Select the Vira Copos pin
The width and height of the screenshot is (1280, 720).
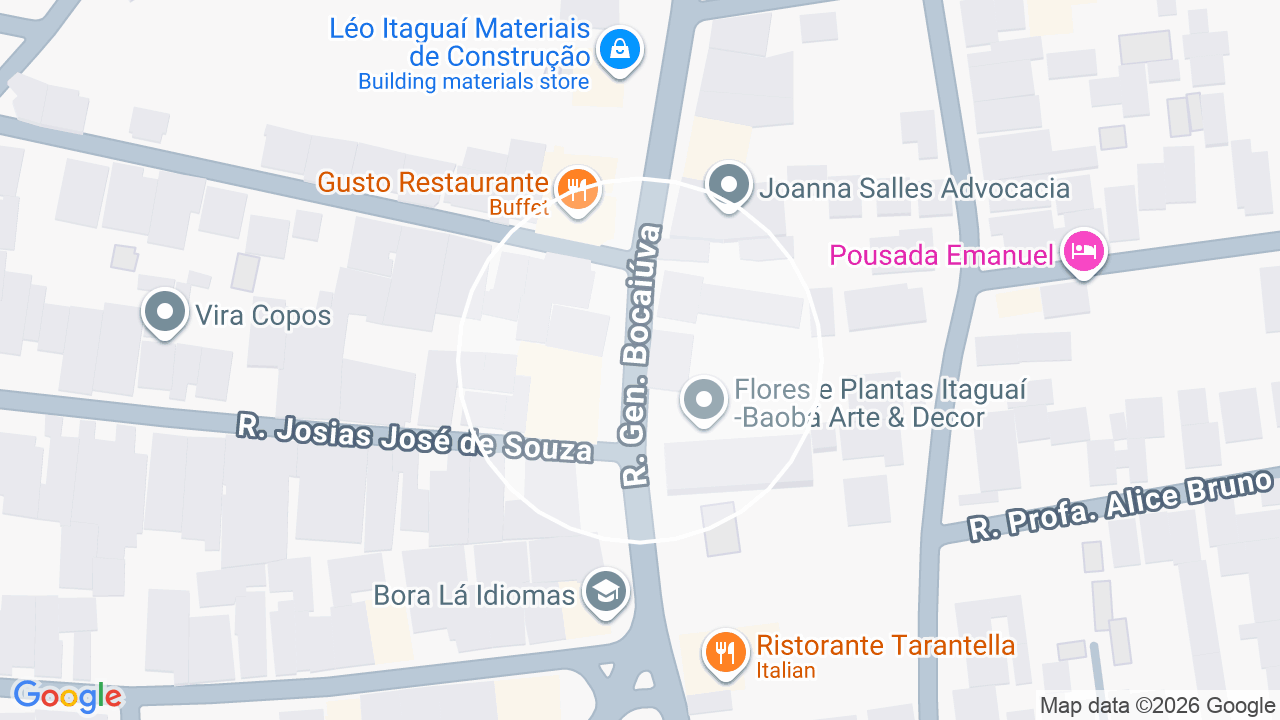[165, 314]
